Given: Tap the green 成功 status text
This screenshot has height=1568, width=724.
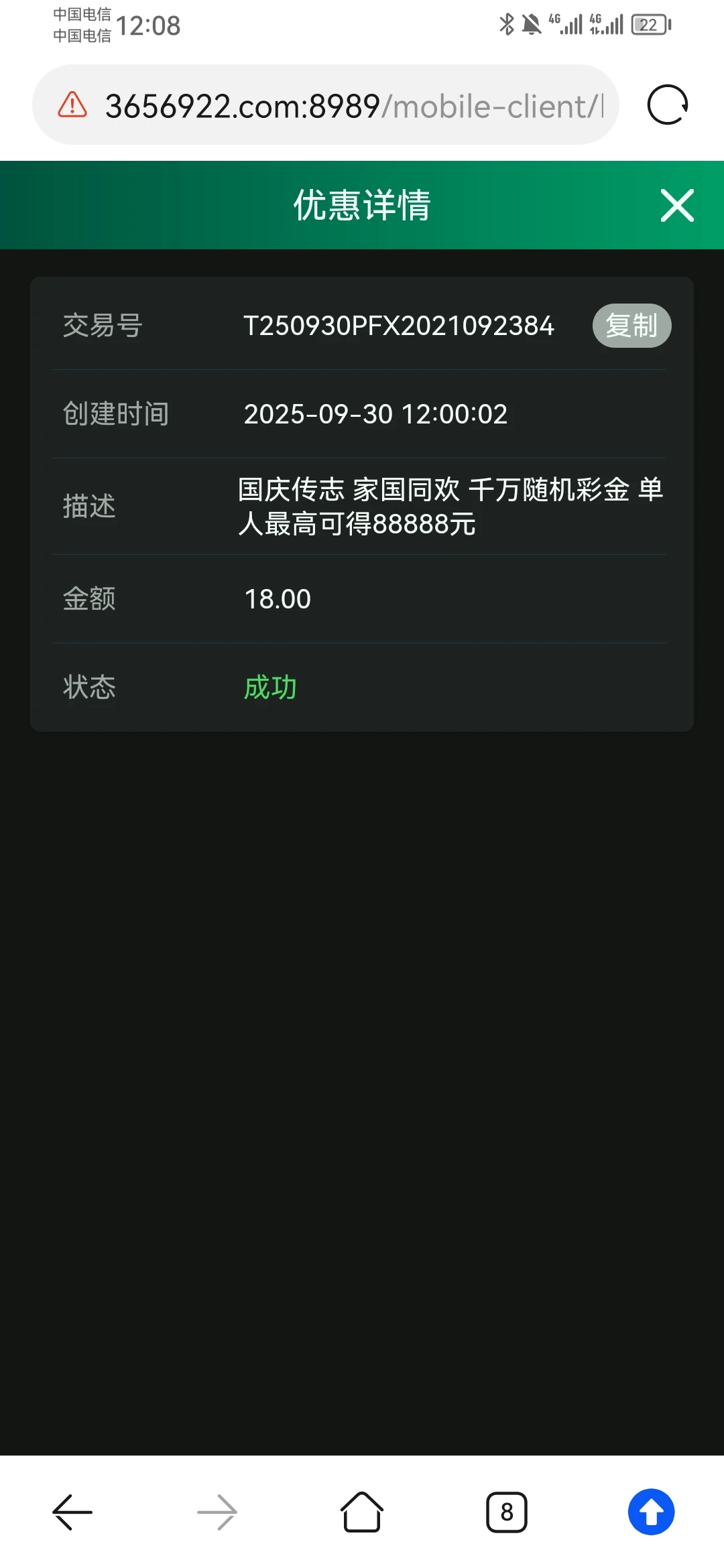Looking at the screenshot, I should (269, 688).
